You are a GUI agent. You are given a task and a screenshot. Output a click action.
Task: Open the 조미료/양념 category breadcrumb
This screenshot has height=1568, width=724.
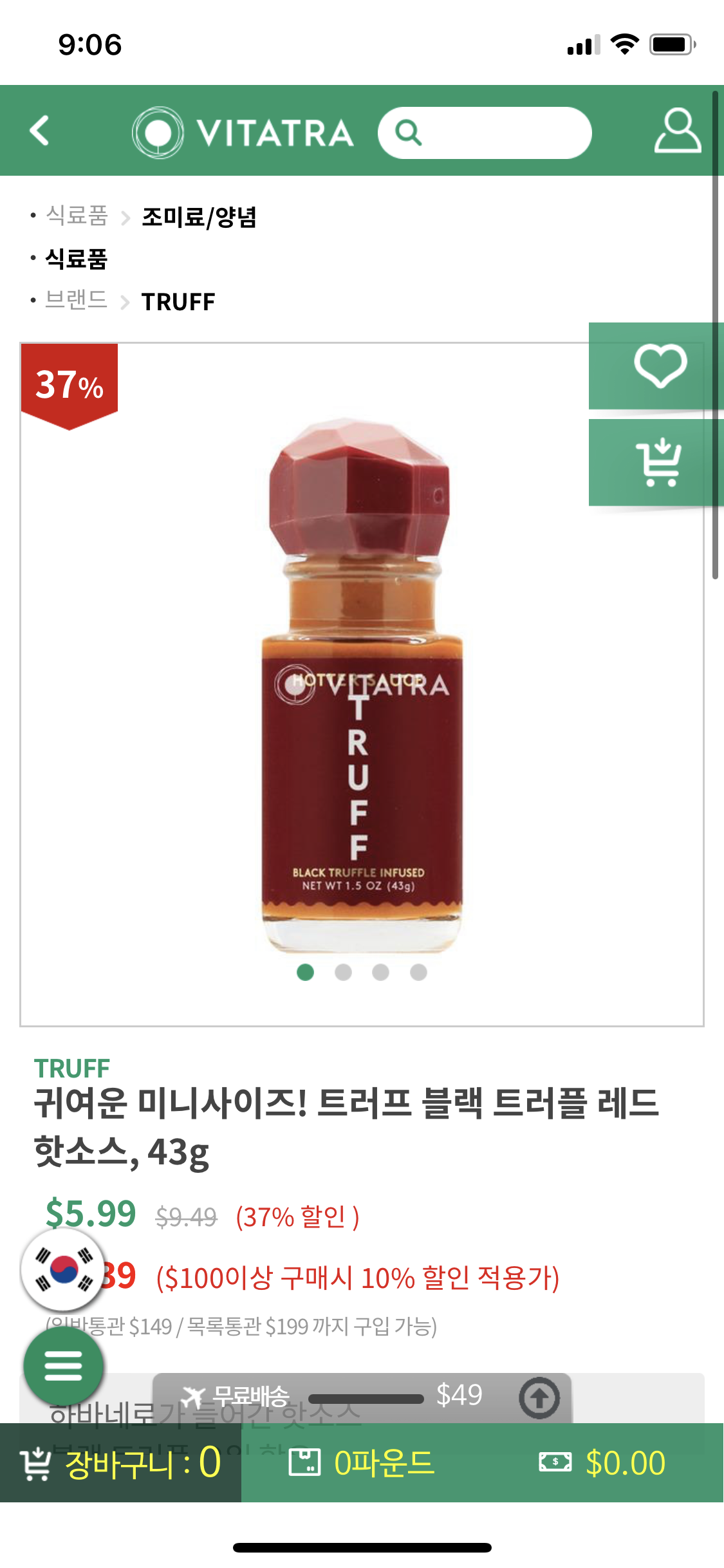199,217
